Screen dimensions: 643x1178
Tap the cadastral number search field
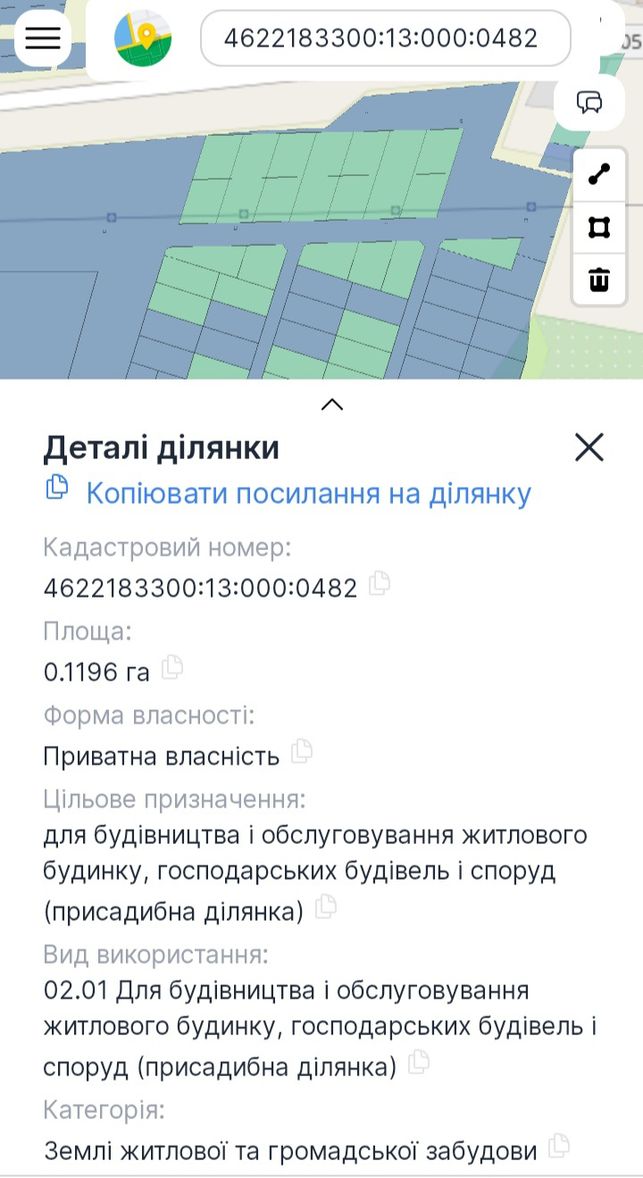(x=385, y=38)
